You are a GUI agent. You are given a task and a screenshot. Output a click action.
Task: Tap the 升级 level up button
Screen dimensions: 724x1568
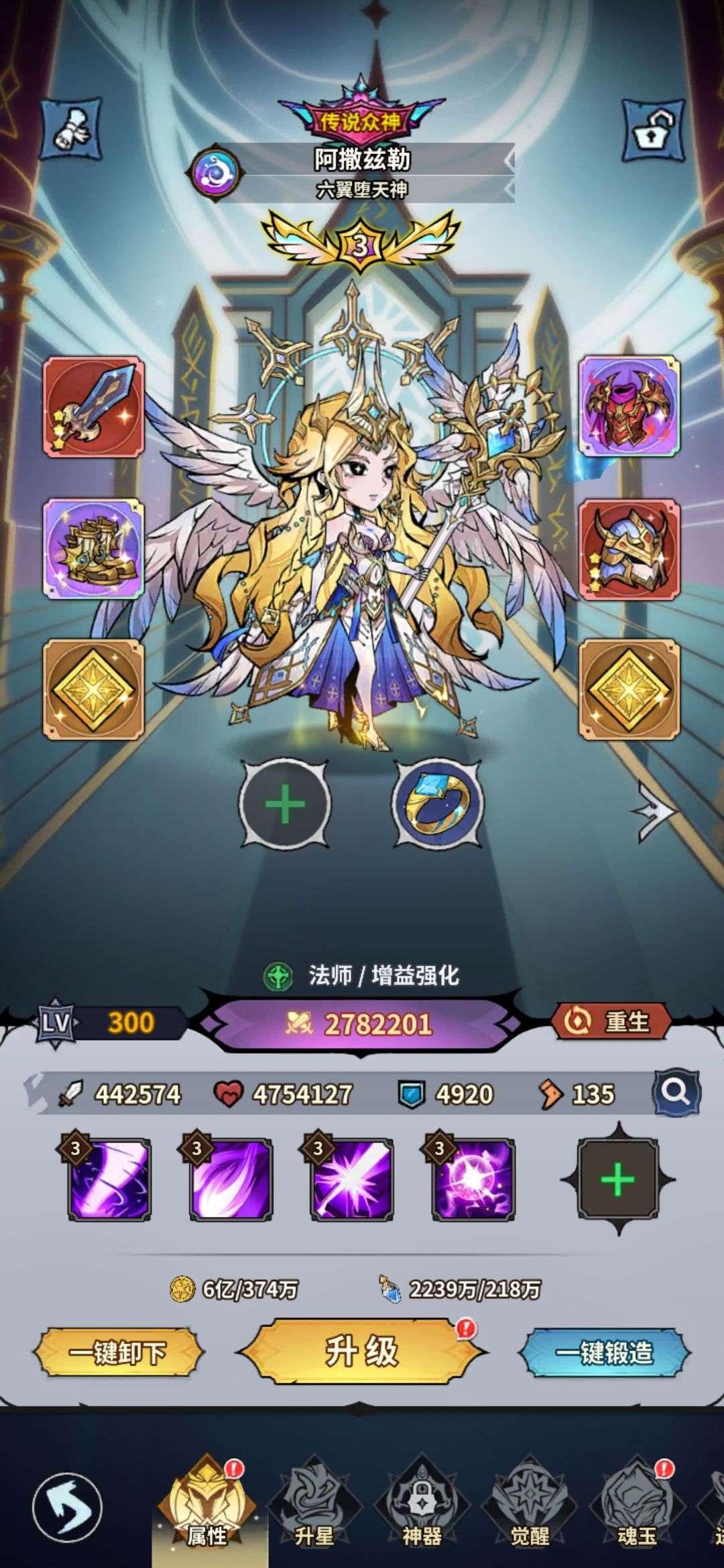(362, 1352)
